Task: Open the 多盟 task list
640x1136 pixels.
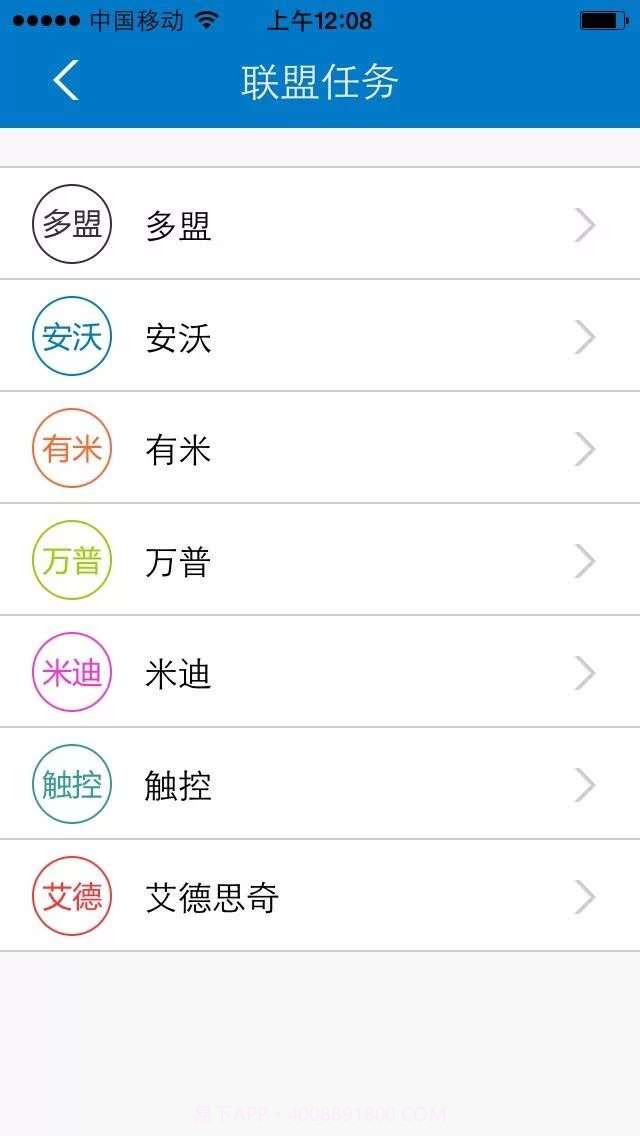Action: 320,224
